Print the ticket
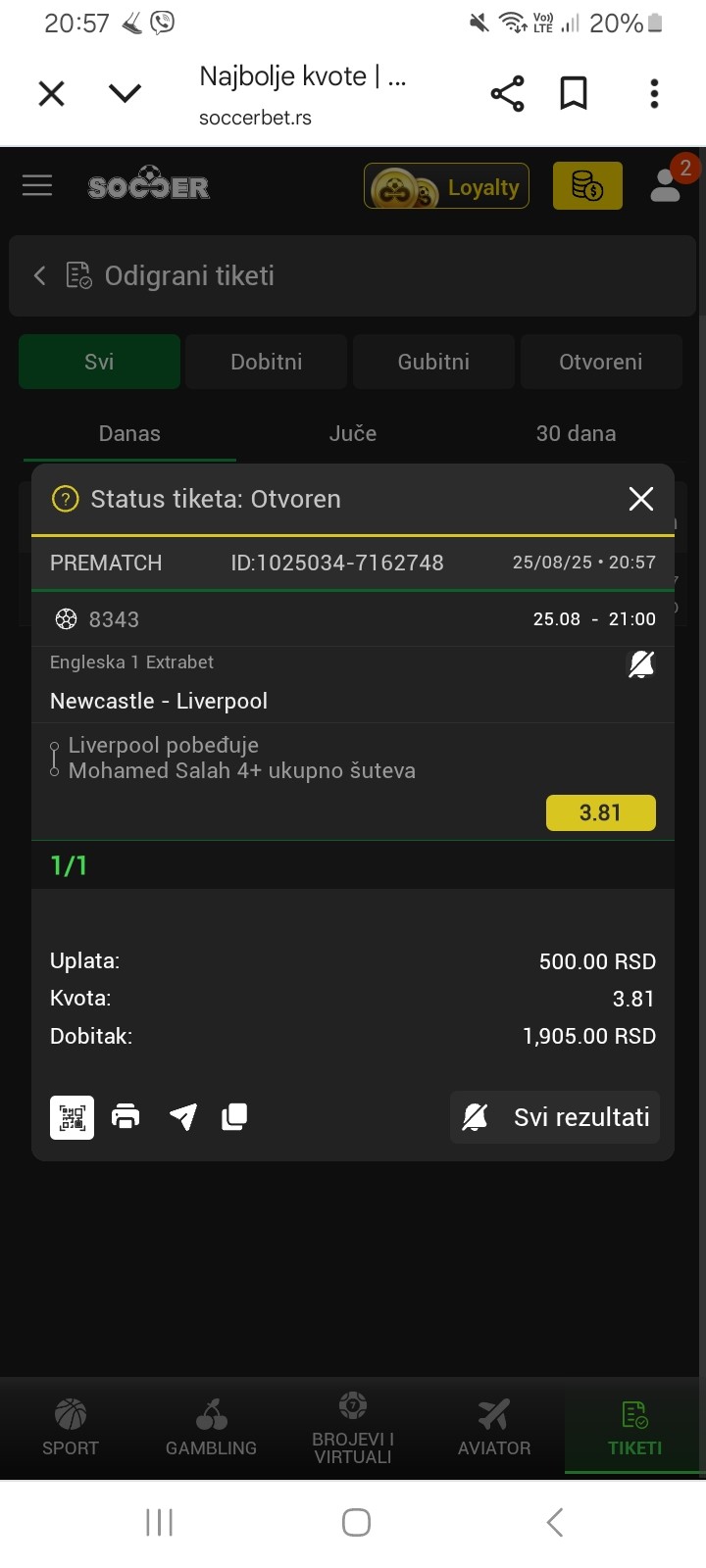This screenshot has width=706, height=1568. [x=126, y=1116]
